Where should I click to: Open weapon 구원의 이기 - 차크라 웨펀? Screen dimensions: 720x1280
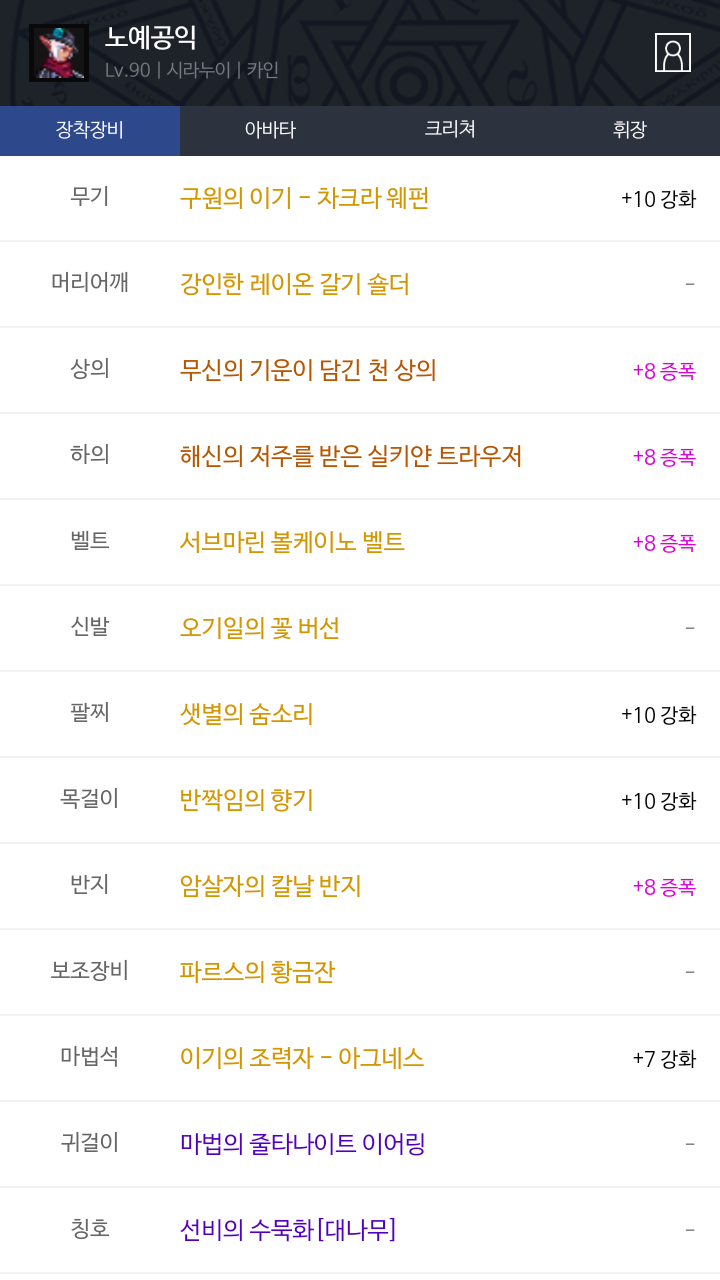pos(304,198)
